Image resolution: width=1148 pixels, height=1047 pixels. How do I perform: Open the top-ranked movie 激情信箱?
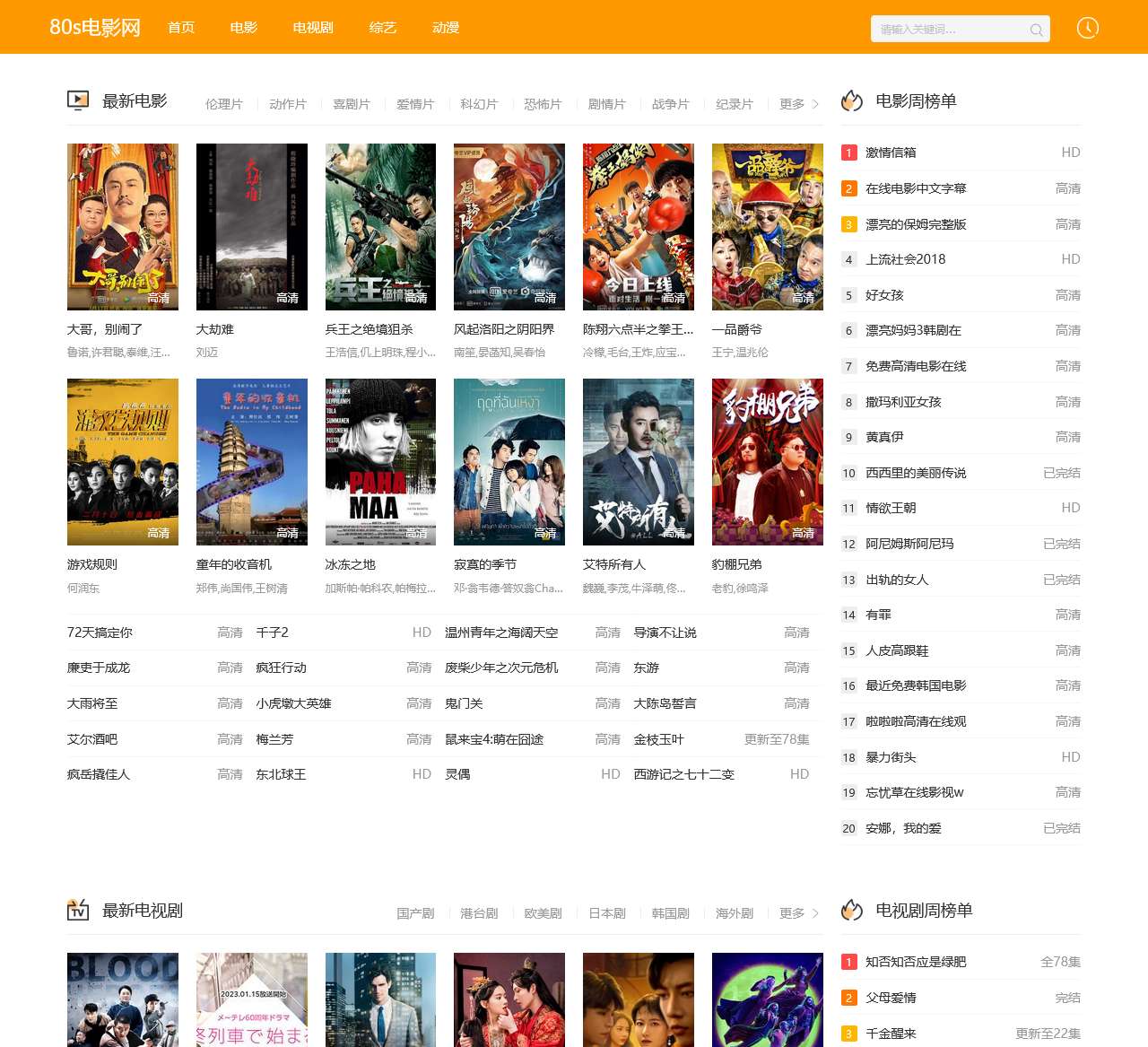point(891,153)
